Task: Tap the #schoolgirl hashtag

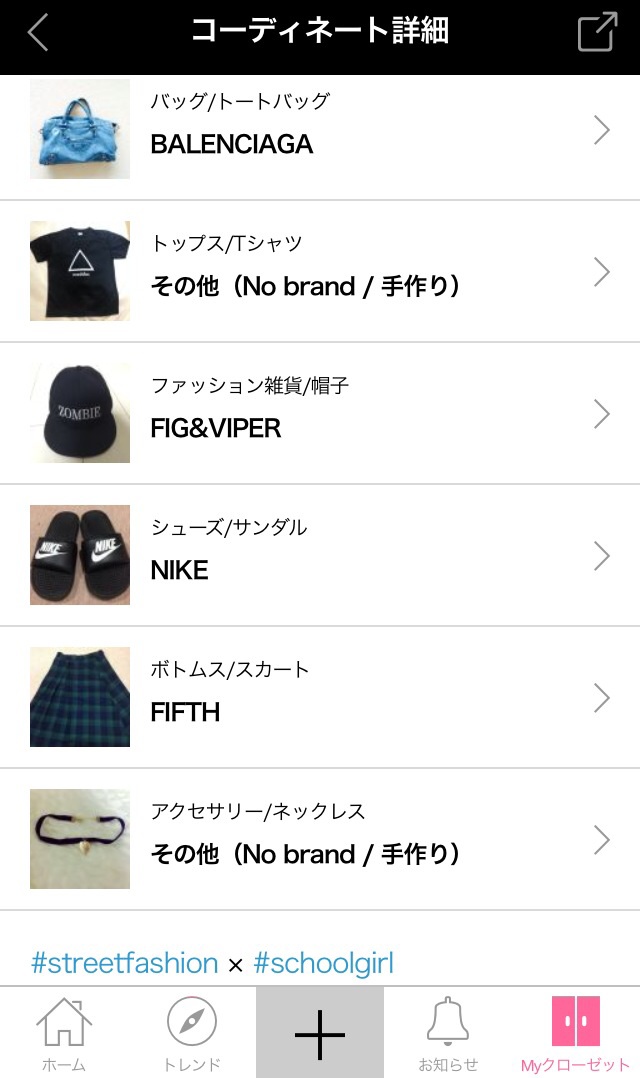Action: pyautogui.click(x=323, y=963)
